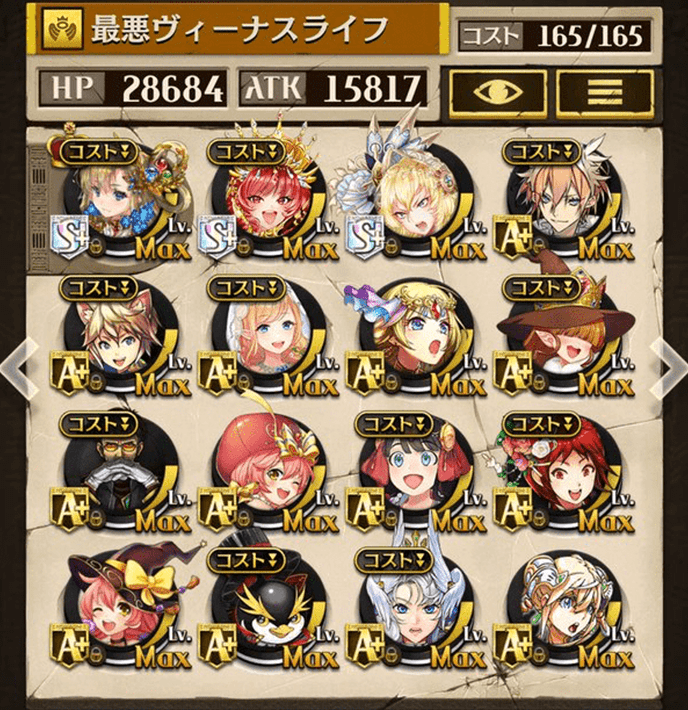Select the black penguin-like character
Viewport: 688px width, 710px height.
[x=264, y=612]
